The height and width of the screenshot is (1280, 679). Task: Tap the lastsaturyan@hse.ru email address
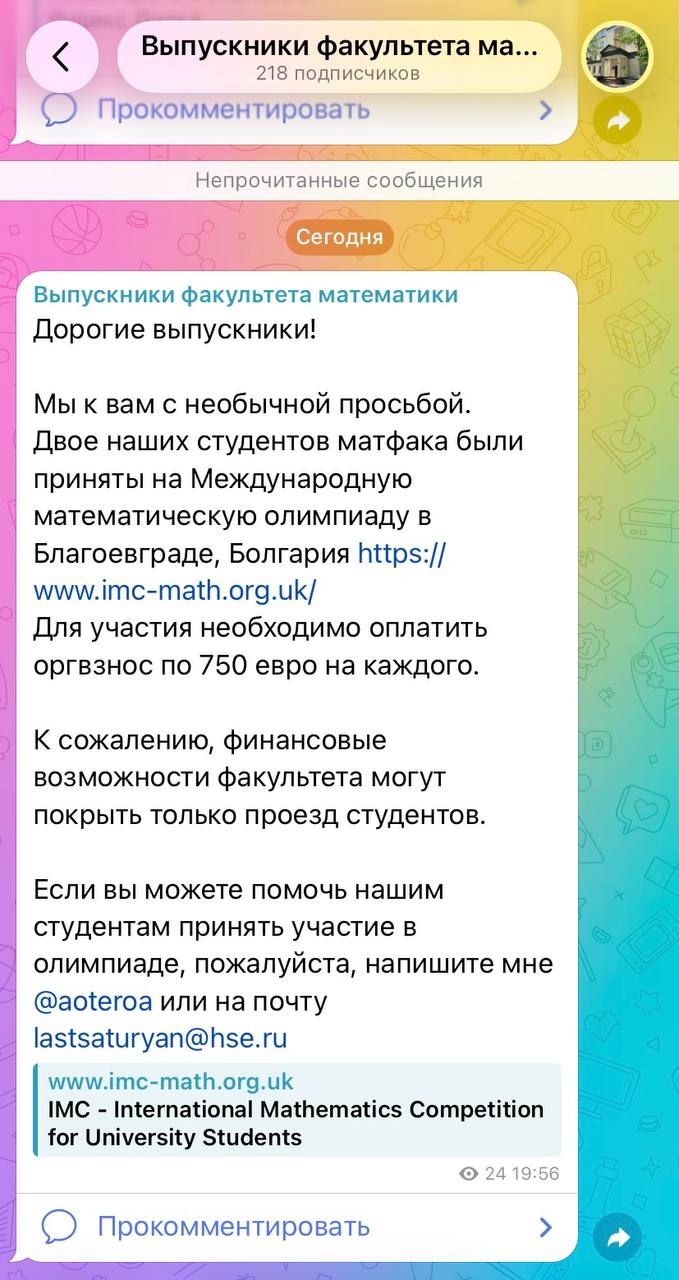161,1038
